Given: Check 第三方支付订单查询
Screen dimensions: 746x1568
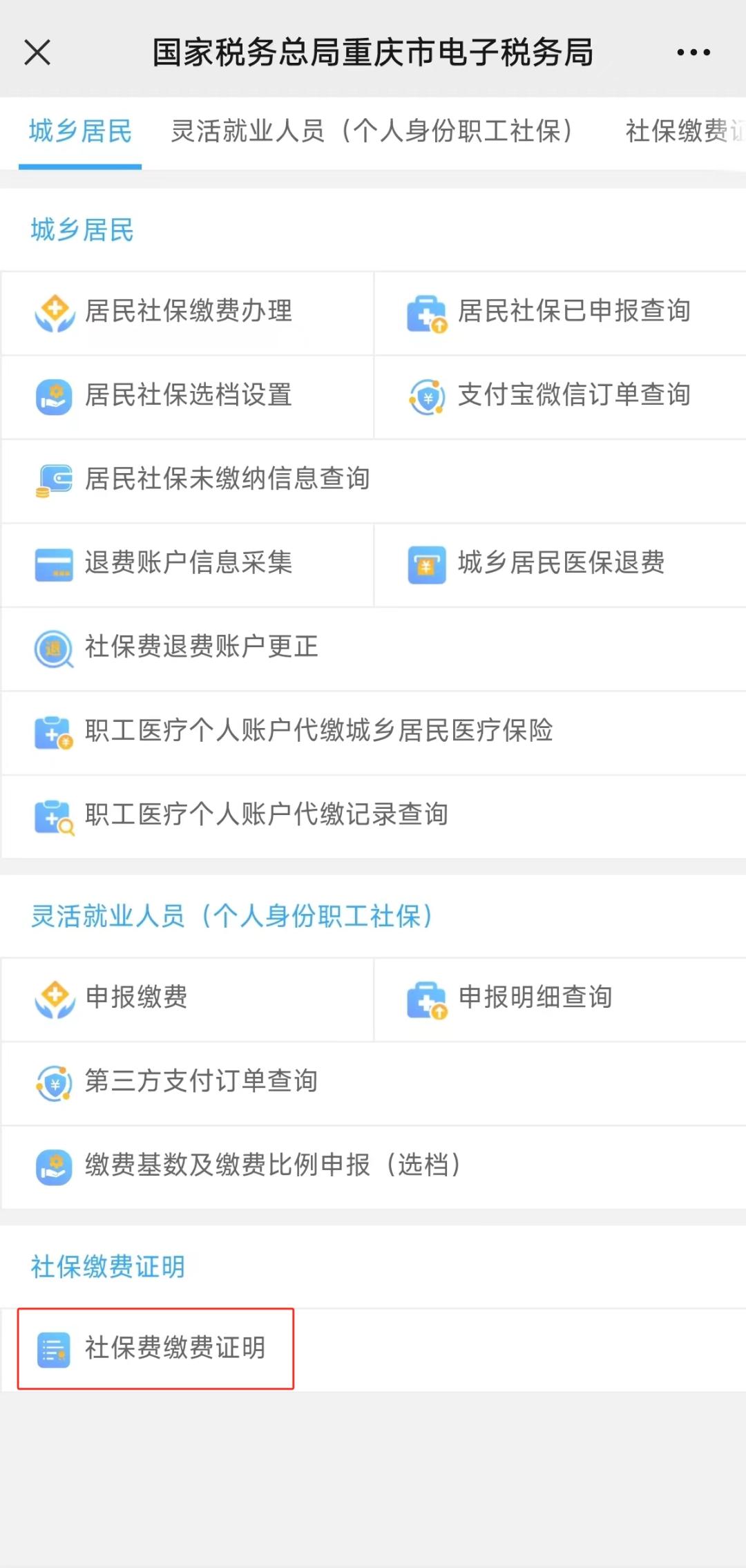Looking at the screenshot, I should [200, 1082].
